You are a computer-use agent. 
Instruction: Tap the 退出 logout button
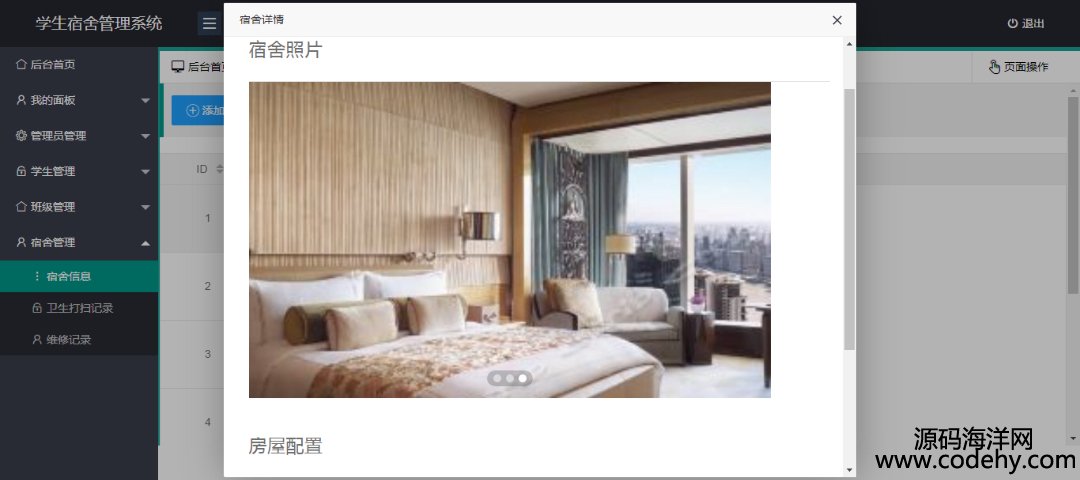point(1026,24)
